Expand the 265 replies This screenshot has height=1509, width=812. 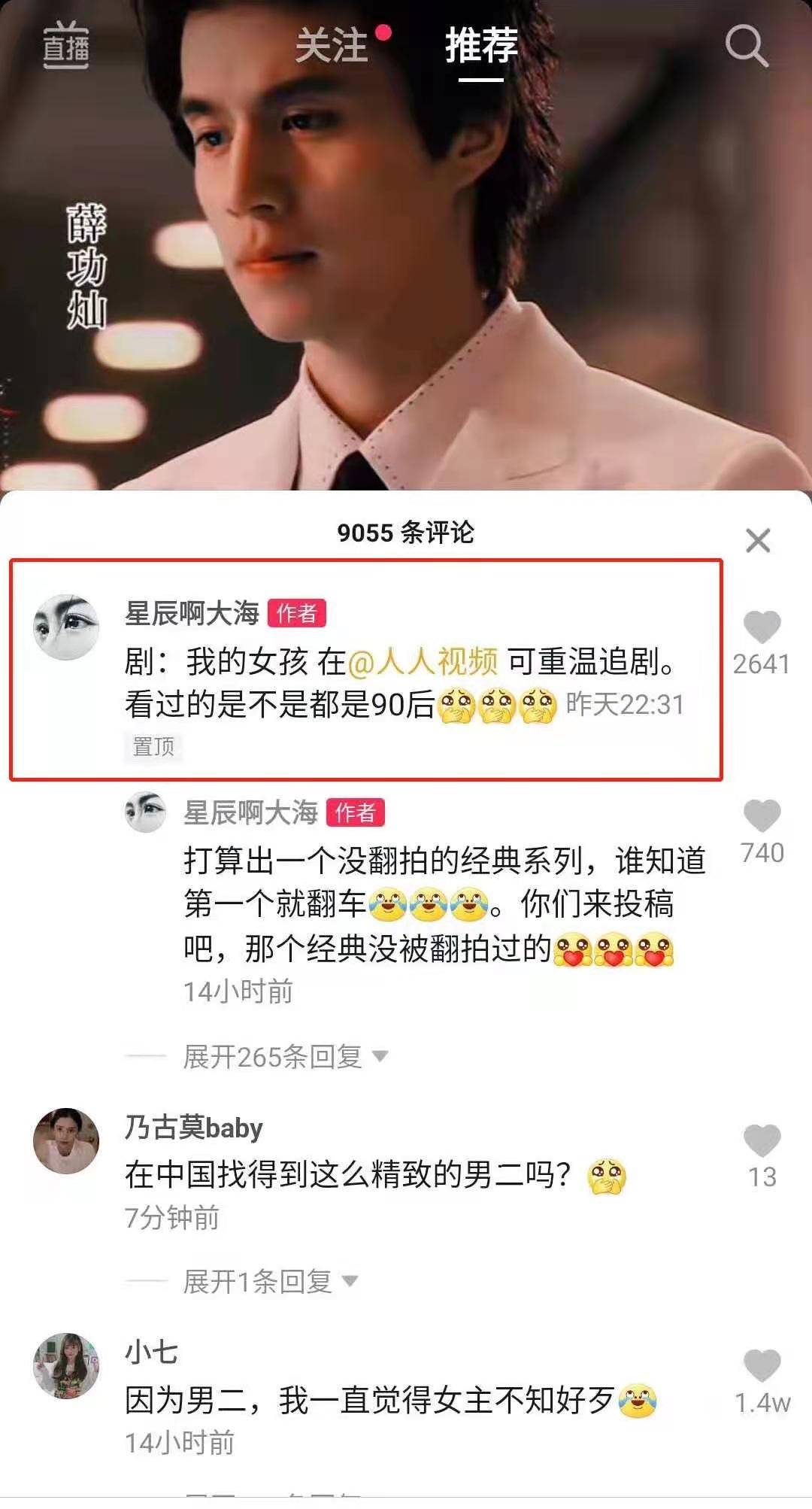(286, 1057)
